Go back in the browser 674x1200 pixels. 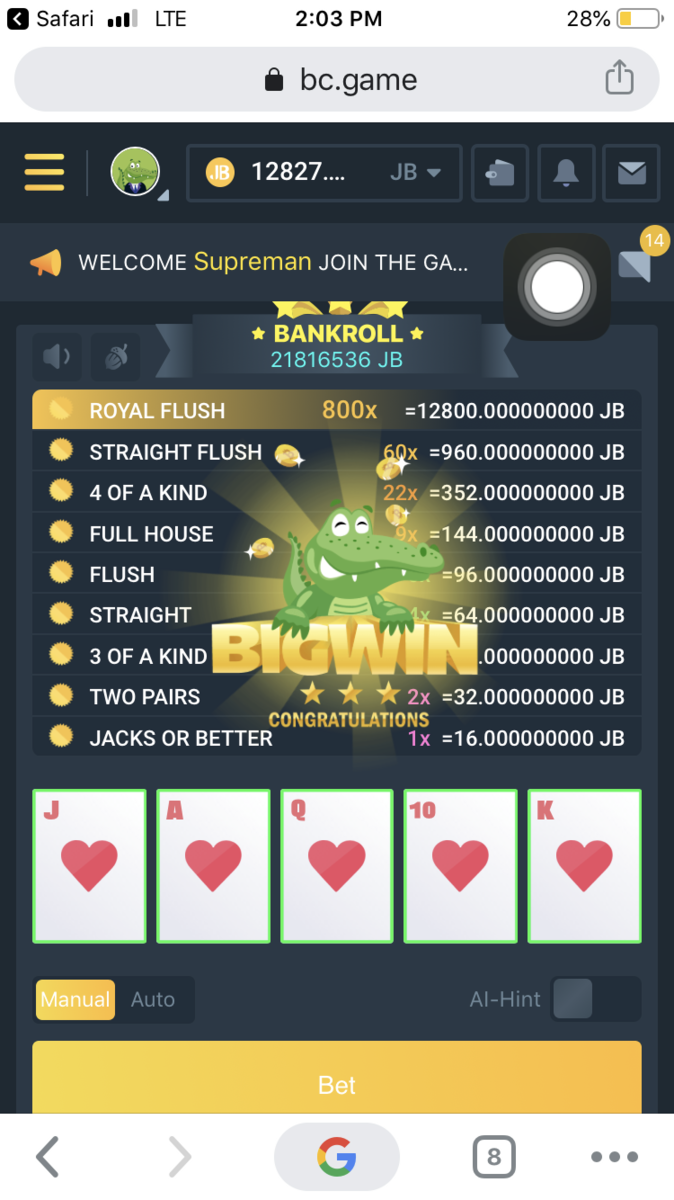click(47, 1157)
